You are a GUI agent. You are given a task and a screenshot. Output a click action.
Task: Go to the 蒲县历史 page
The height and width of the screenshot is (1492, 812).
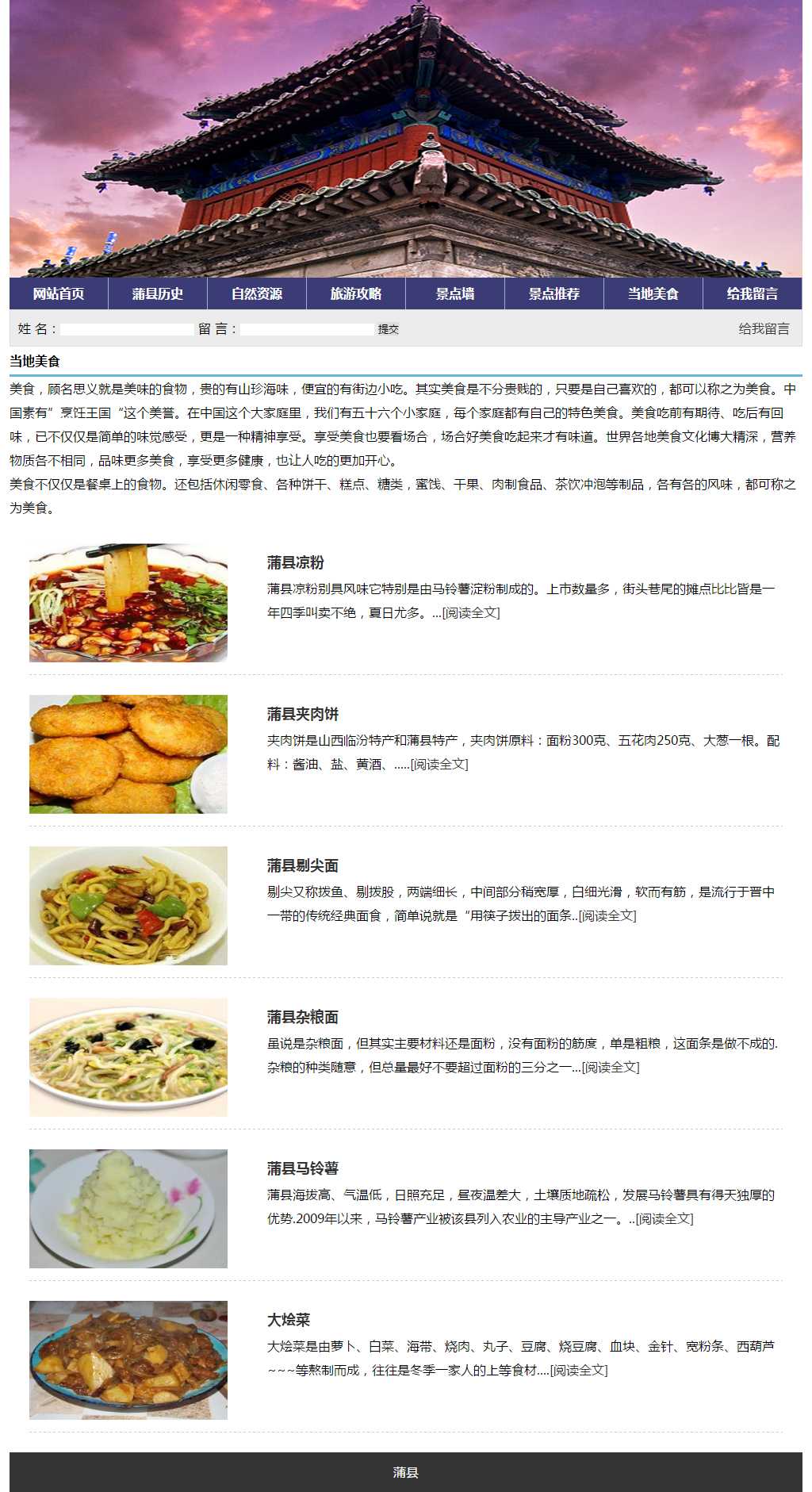point(158,293)
